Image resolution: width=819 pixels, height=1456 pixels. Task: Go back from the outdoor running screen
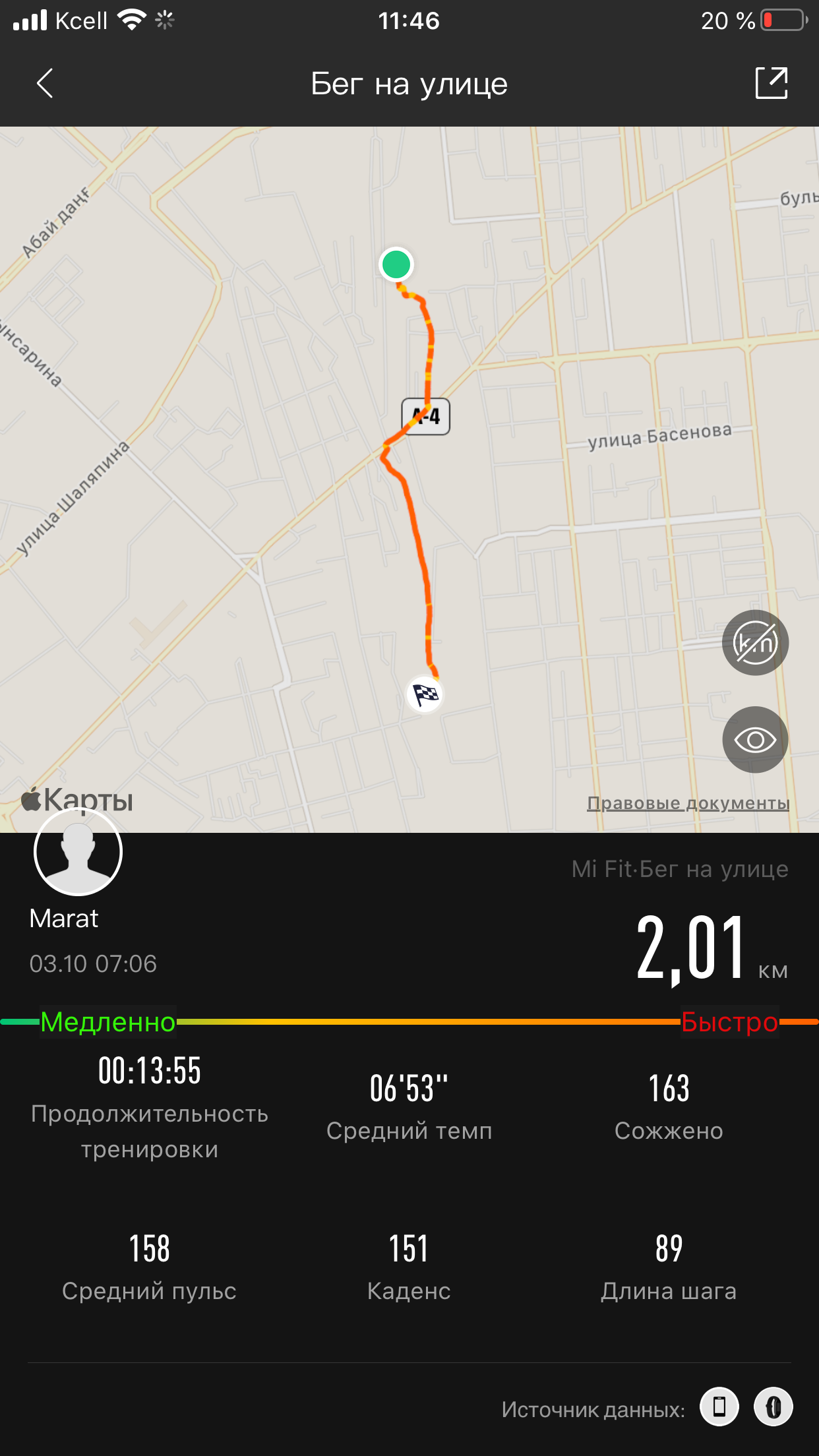point(45,84)
